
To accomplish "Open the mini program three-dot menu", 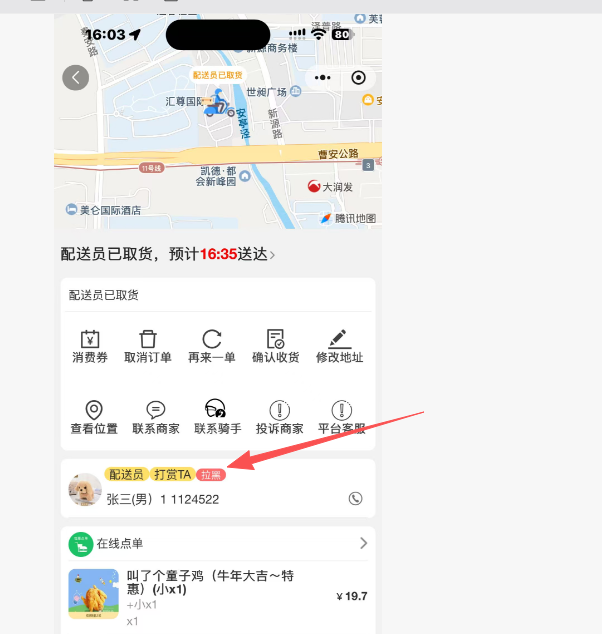I will (323, 78).
